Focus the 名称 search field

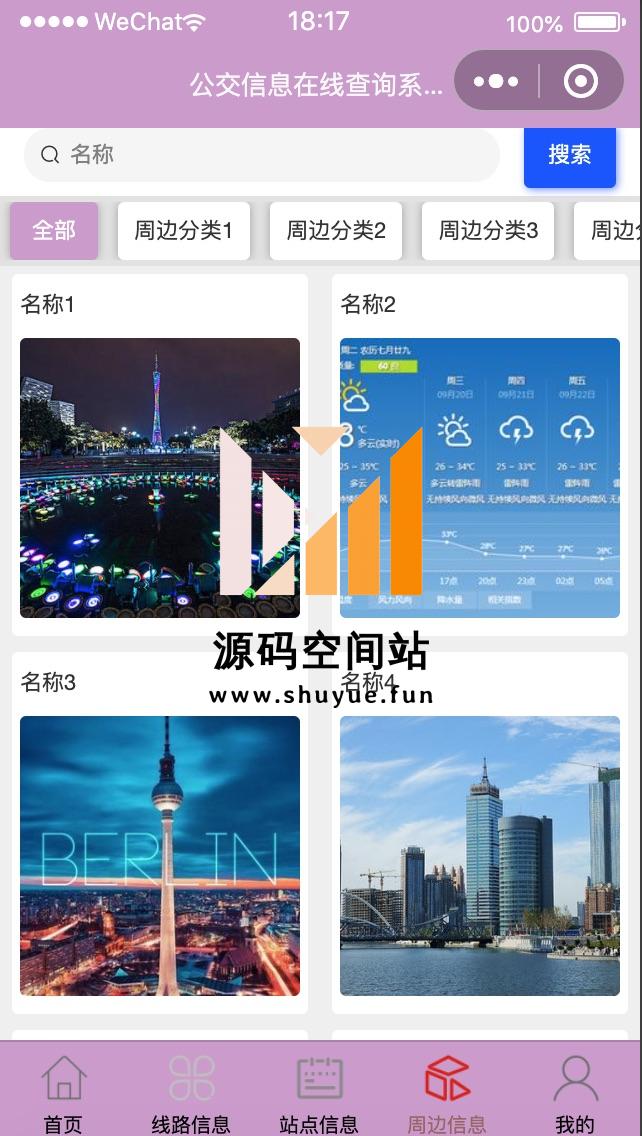(270, 155)
